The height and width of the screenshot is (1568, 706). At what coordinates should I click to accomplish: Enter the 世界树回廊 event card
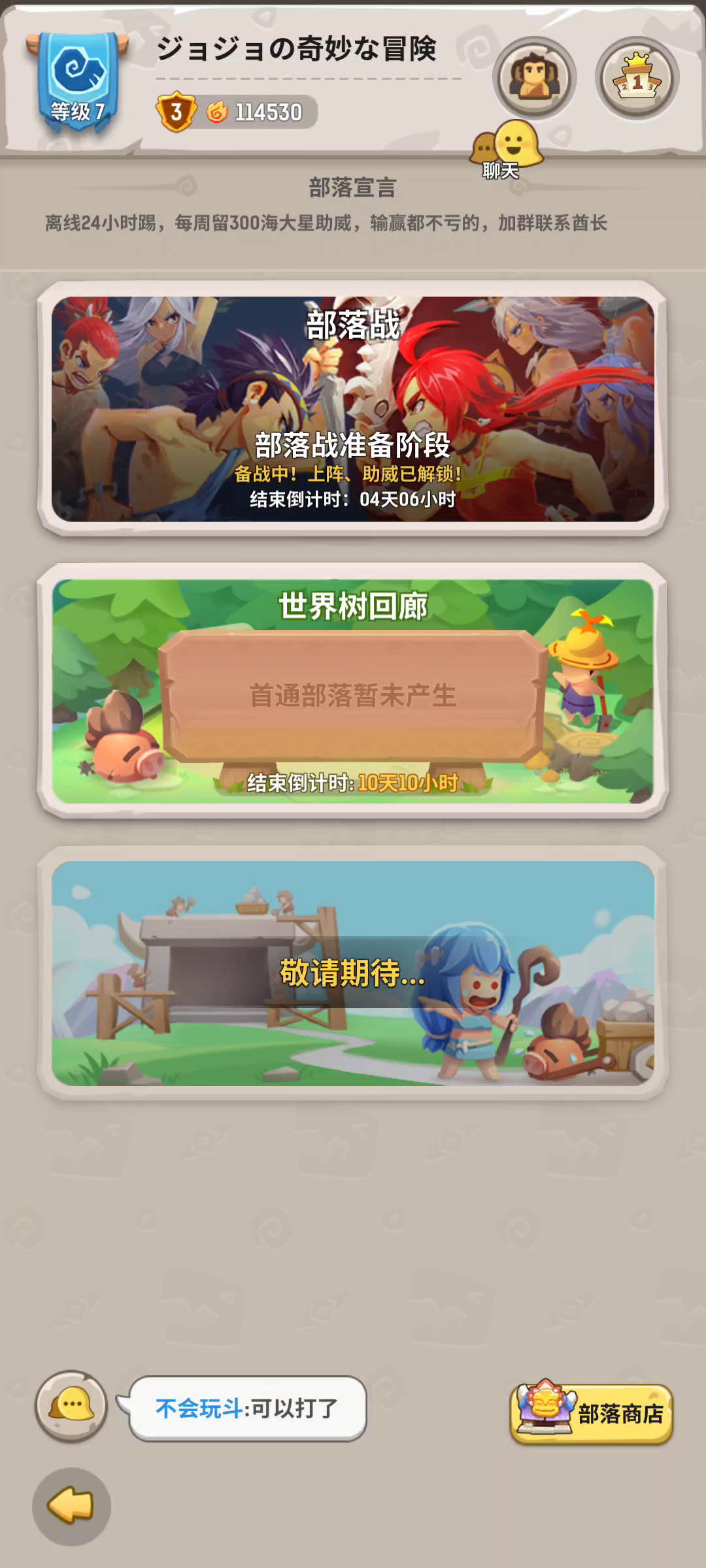[x=353, y=691]
